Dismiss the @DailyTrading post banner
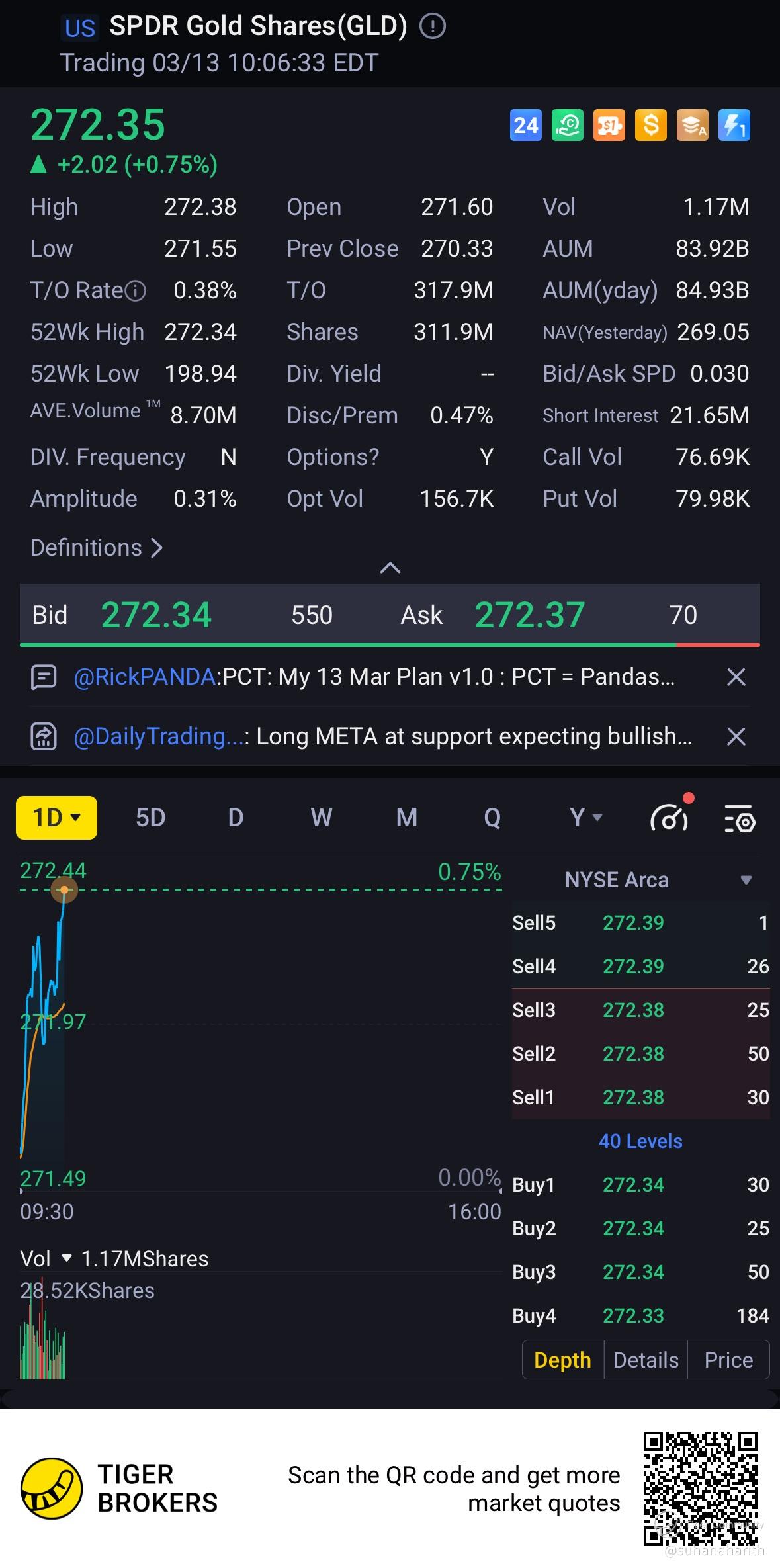Screen dimensions: 780x1568 (736, 736)
